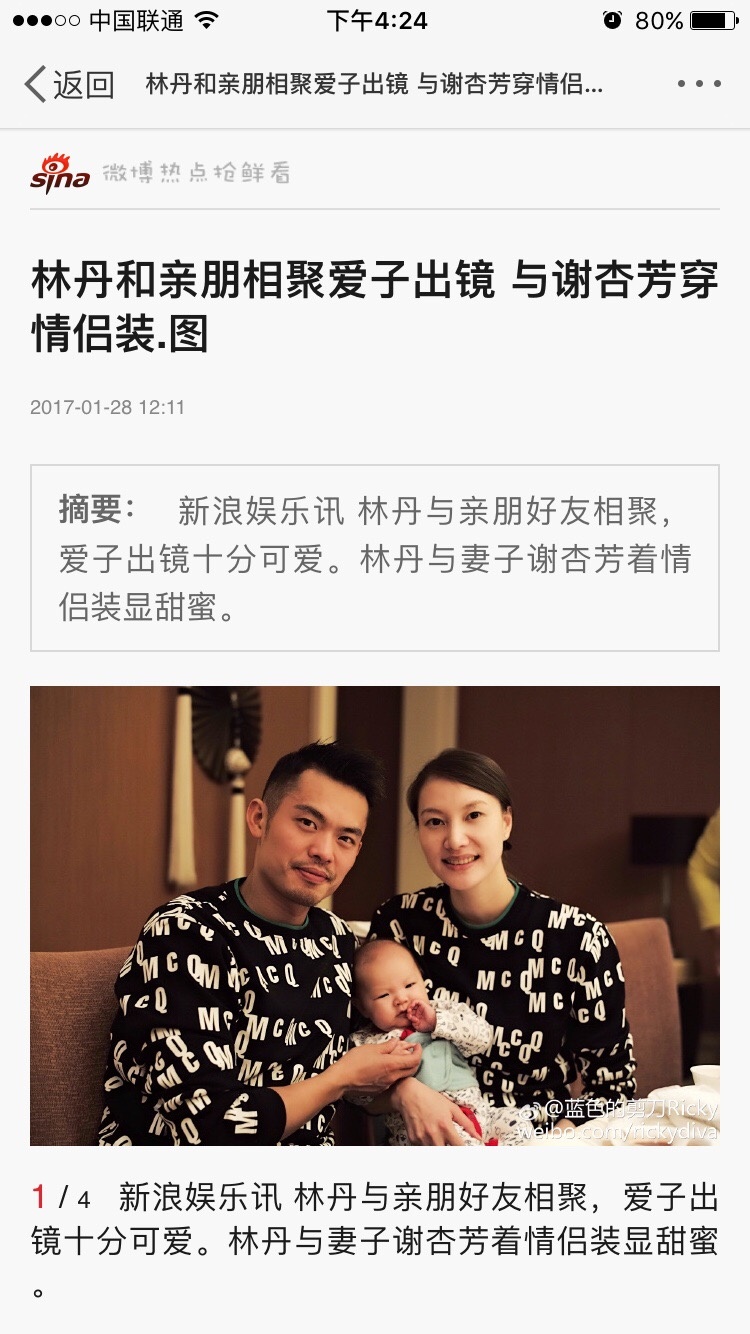The width and height of the screenshot is (750, 1334).
Task: Open the article photo full screen
Action: tap(375, 915)
